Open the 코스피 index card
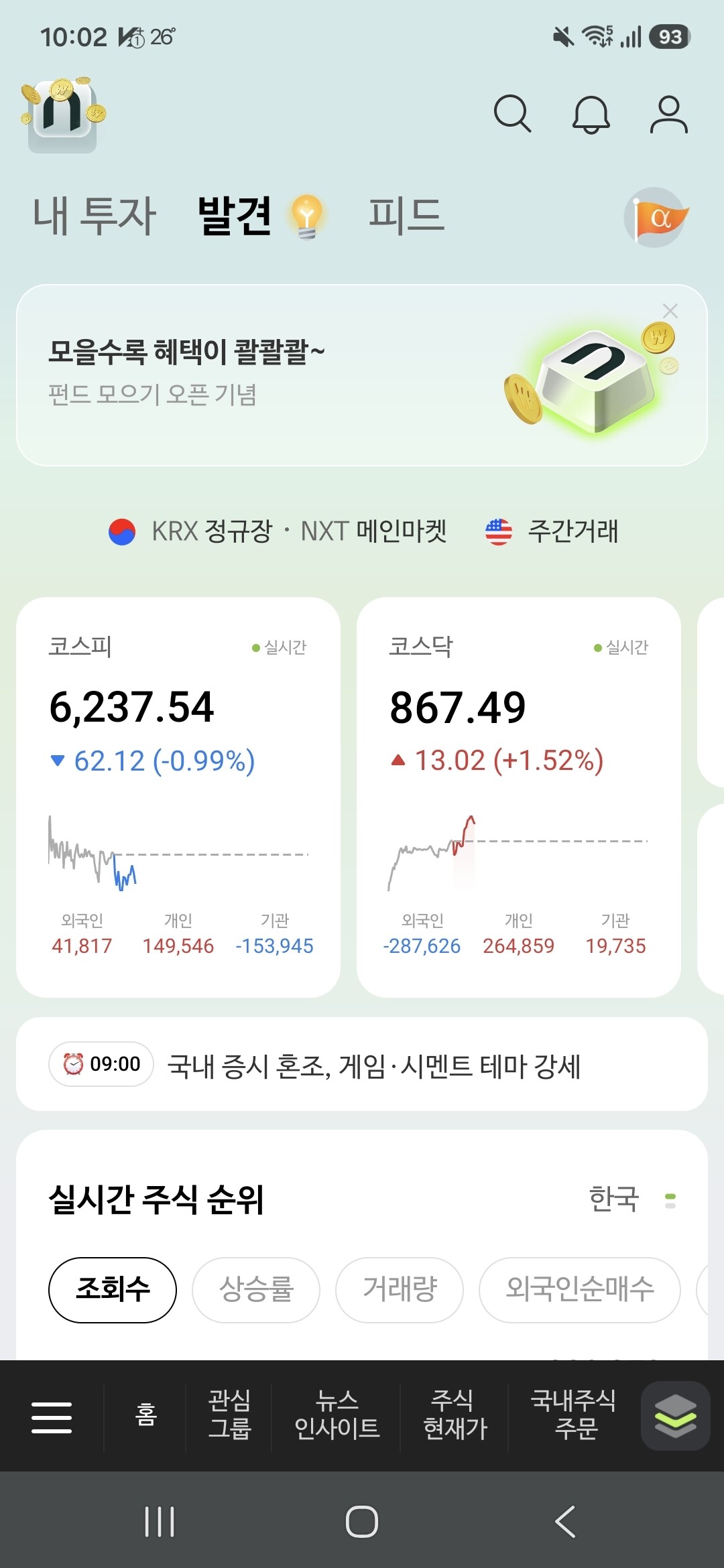Viewport: 724px width, 1568px height. [178, 797]
